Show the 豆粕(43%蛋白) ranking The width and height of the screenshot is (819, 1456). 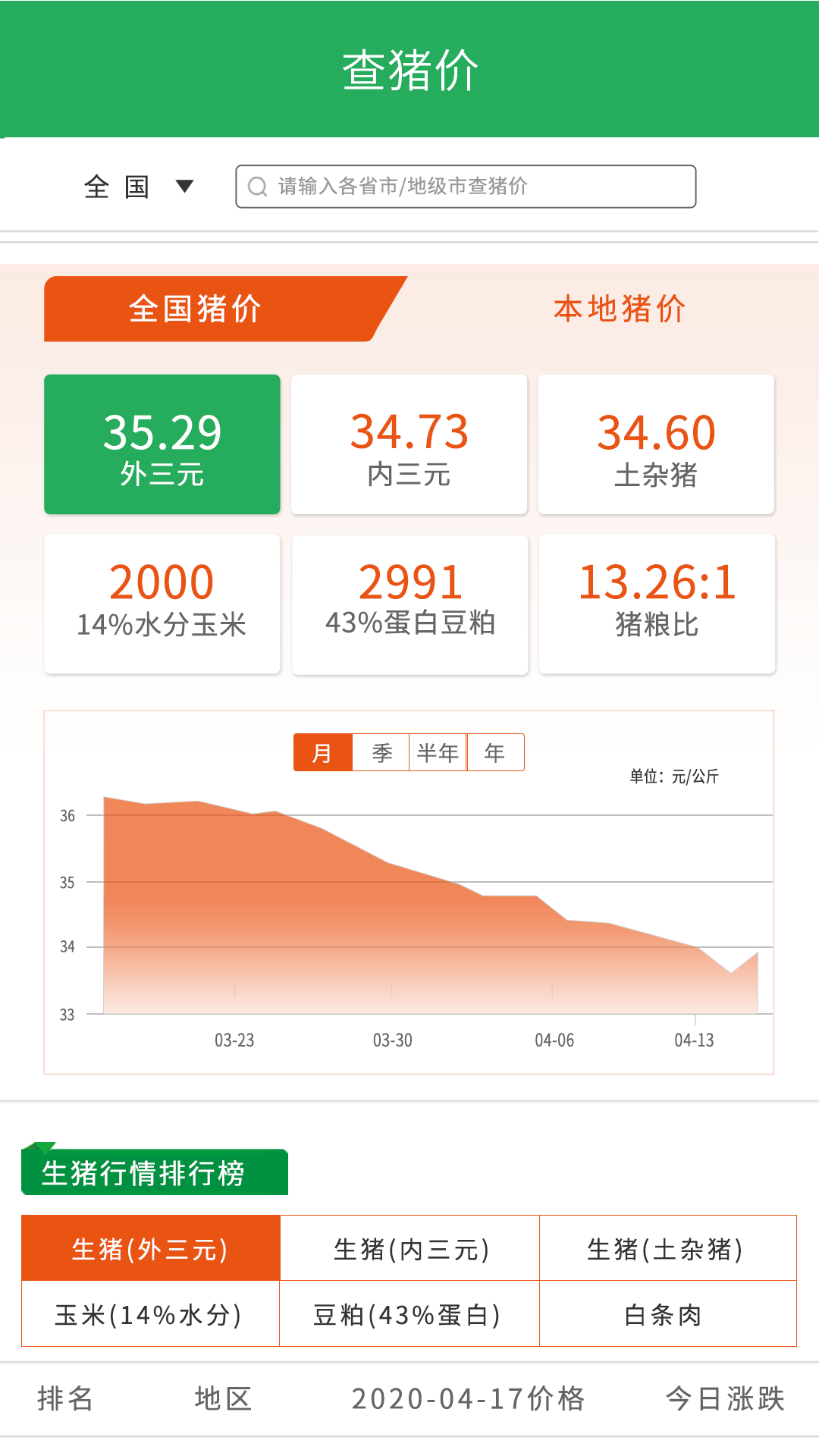point(410,1314)
